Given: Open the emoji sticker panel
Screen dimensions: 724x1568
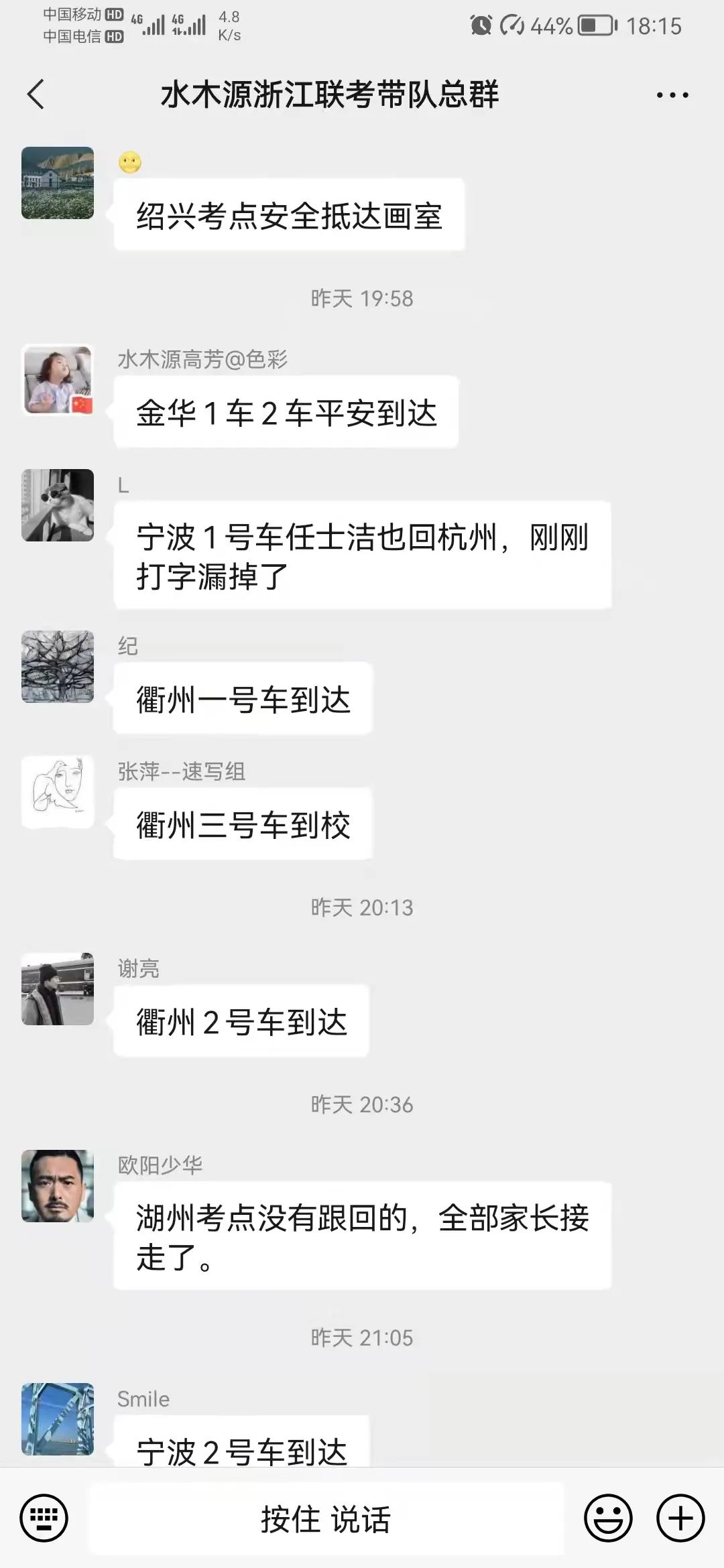Looking at the screenshot, I should [608, 1517].
